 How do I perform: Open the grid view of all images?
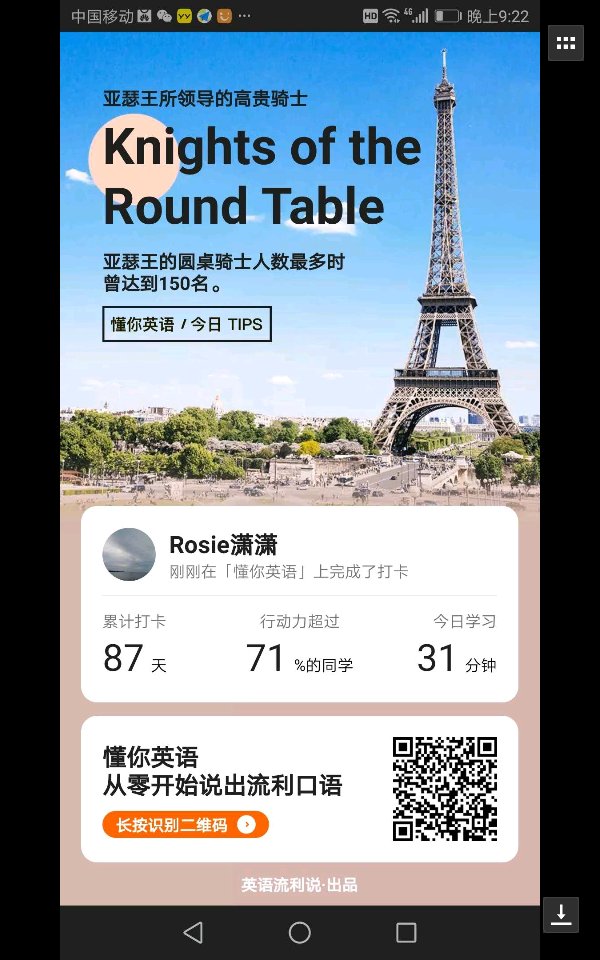(x=565, y=43)
